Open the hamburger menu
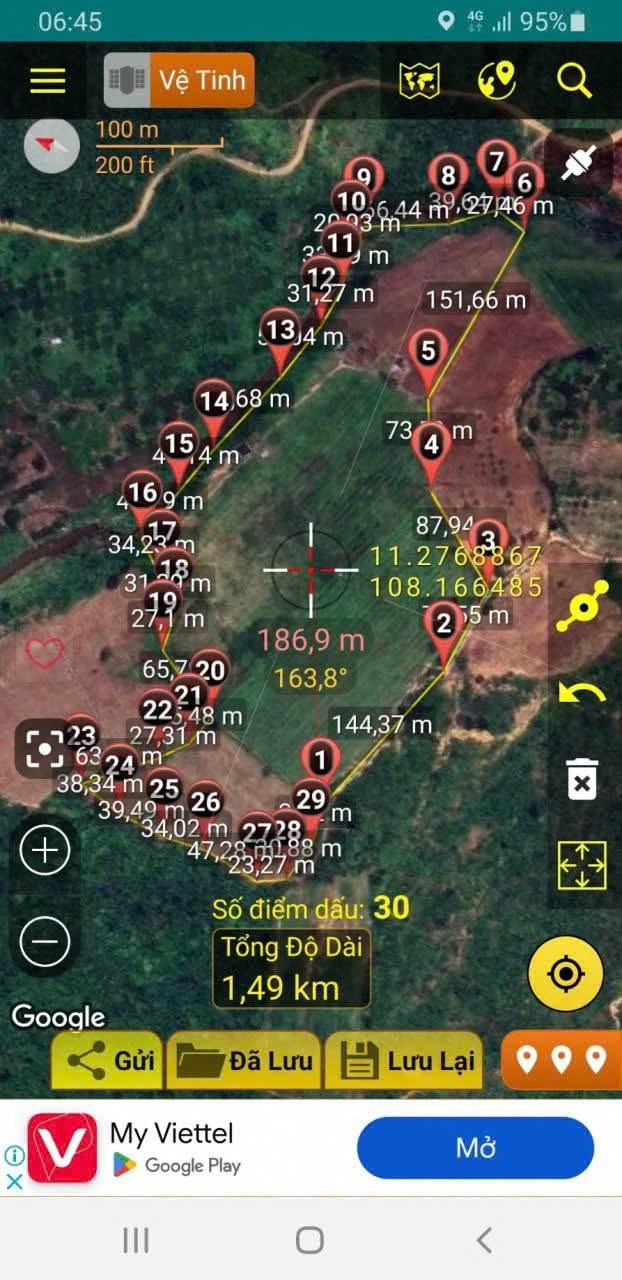Image resolution: width=622 pixels, height=1280 pixels. (x=48, y=81)
